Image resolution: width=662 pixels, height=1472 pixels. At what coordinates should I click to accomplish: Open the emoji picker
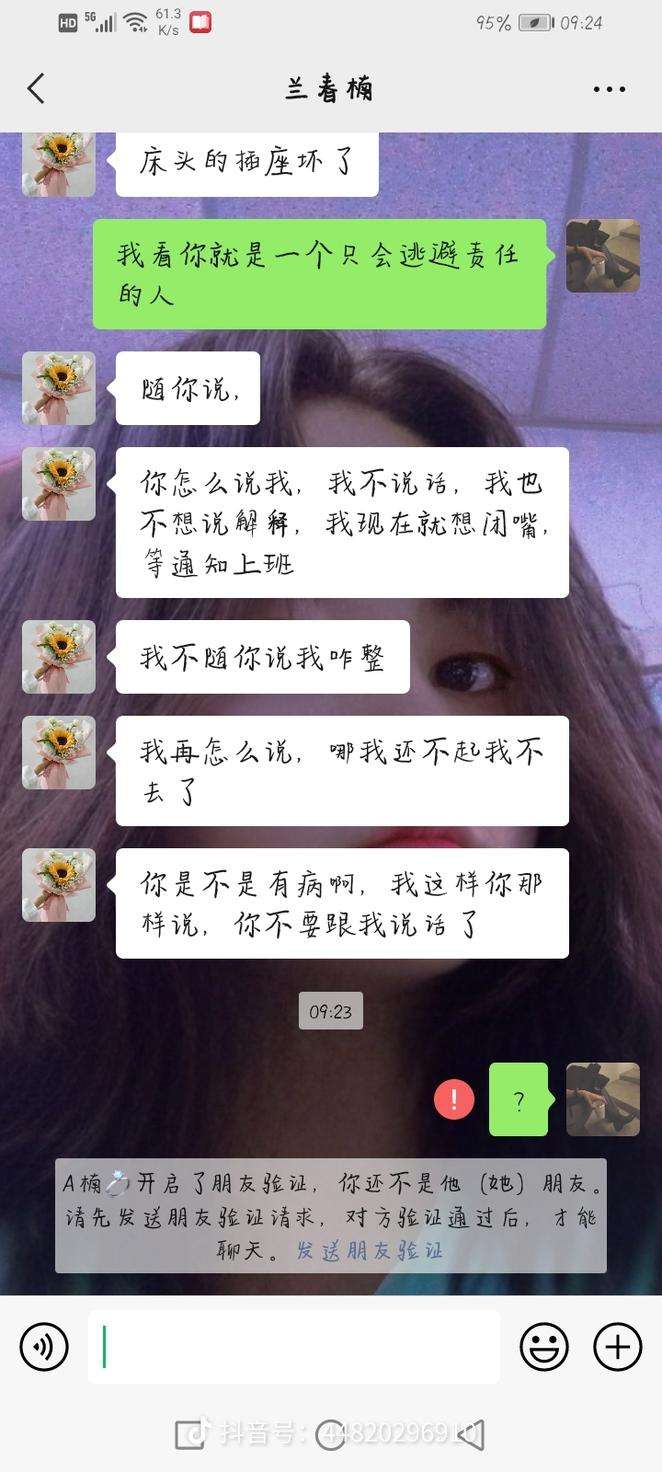pos(544,1347)
